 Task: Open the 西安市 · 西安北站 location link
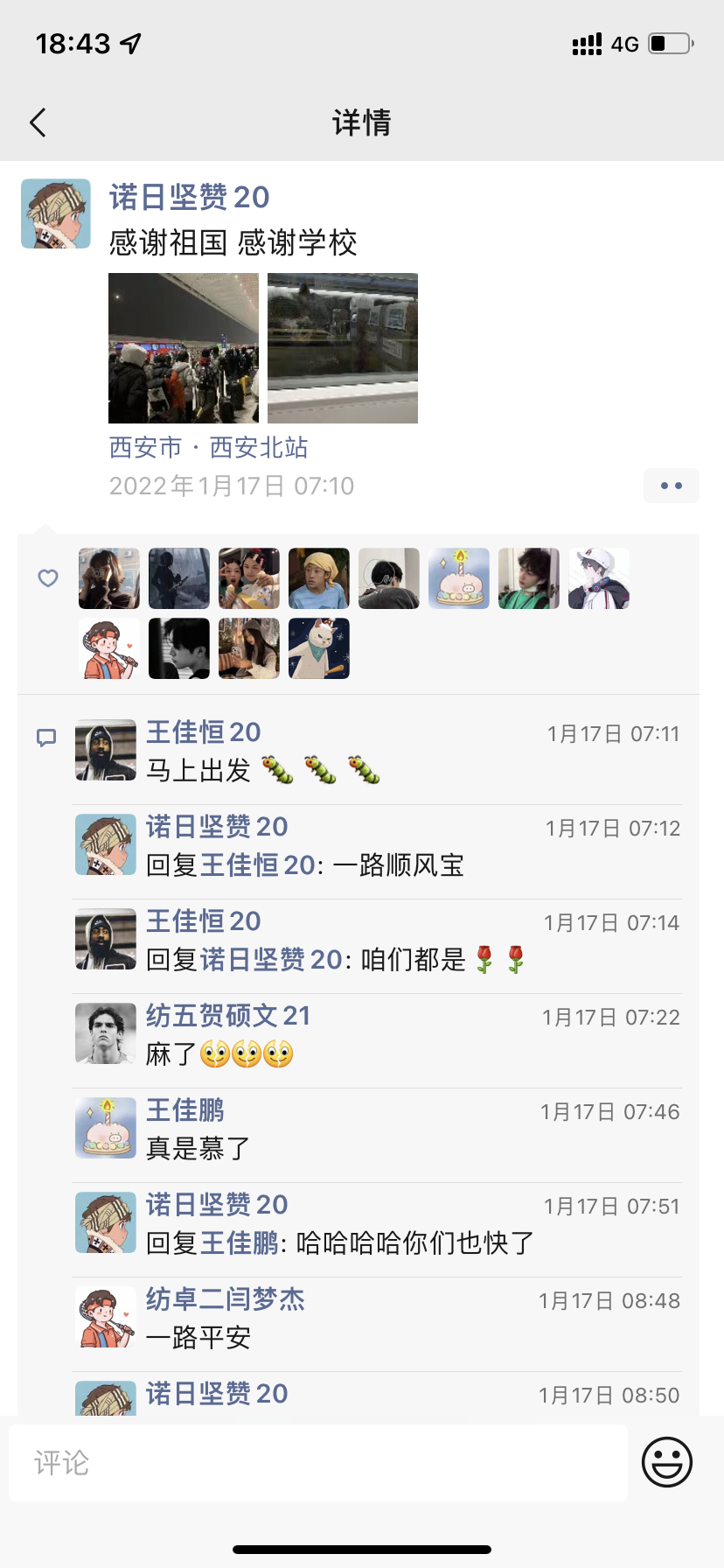click(x=208, y=447)
